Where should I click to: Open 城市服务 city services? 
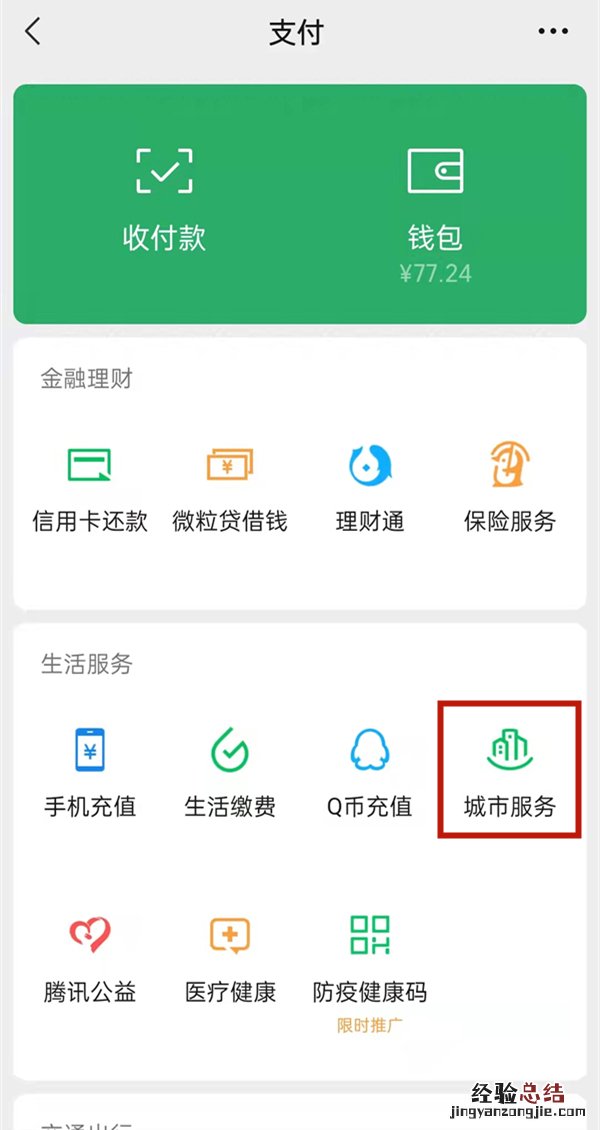click(x=509, y=770)
